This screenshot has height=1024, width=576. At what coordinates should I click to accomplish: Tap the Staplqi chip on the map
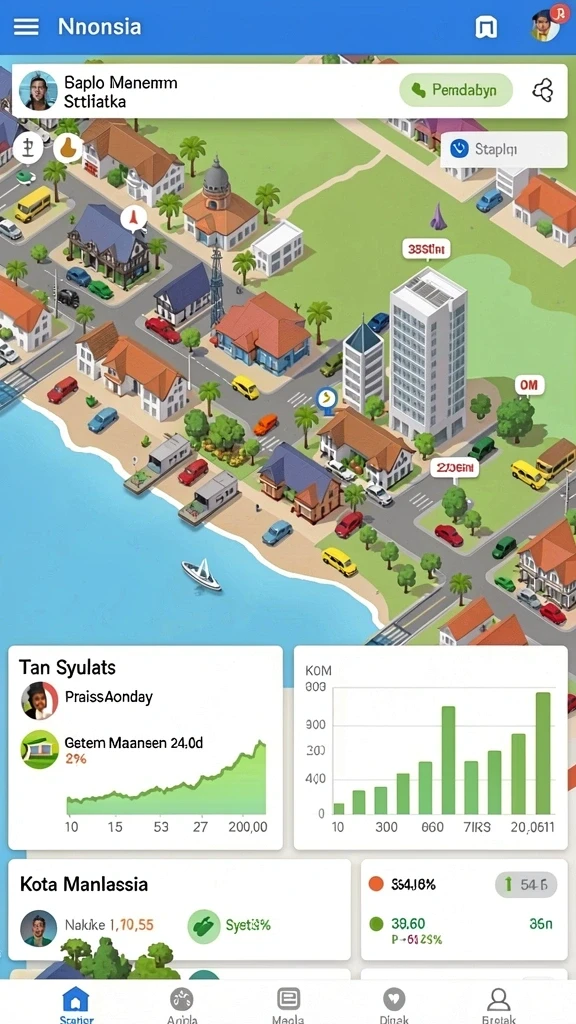coord(504,149)
